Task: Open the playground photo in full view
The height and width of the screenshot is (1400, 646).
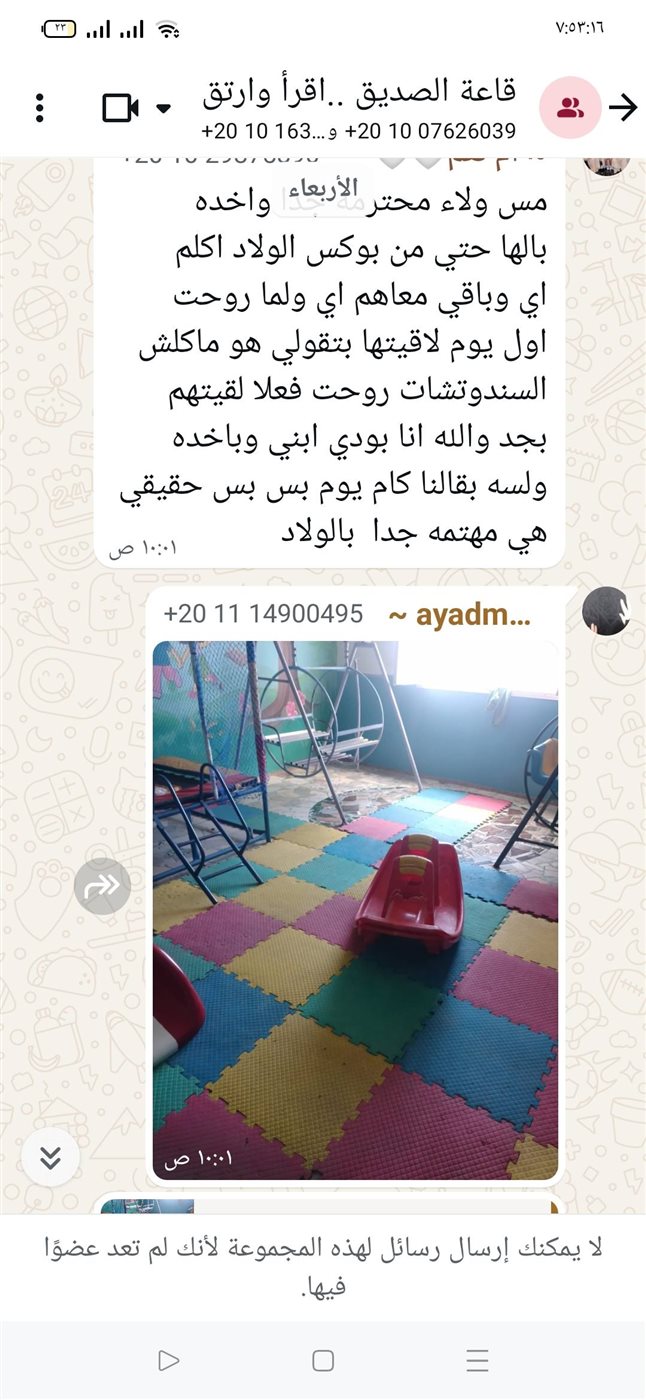Action: (355, 910)
